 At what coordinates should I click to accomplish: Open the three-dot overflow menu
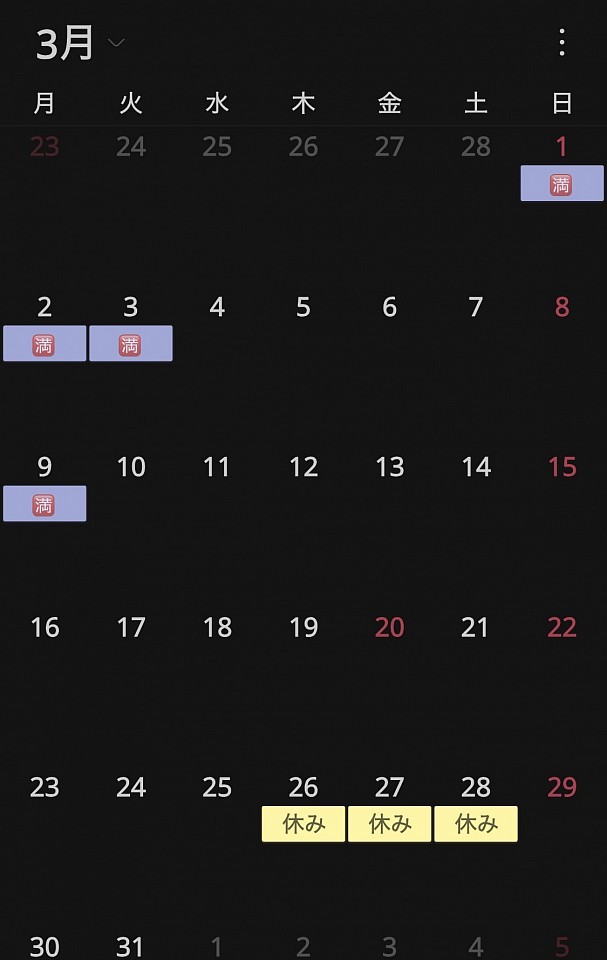(x=562, y=42)
